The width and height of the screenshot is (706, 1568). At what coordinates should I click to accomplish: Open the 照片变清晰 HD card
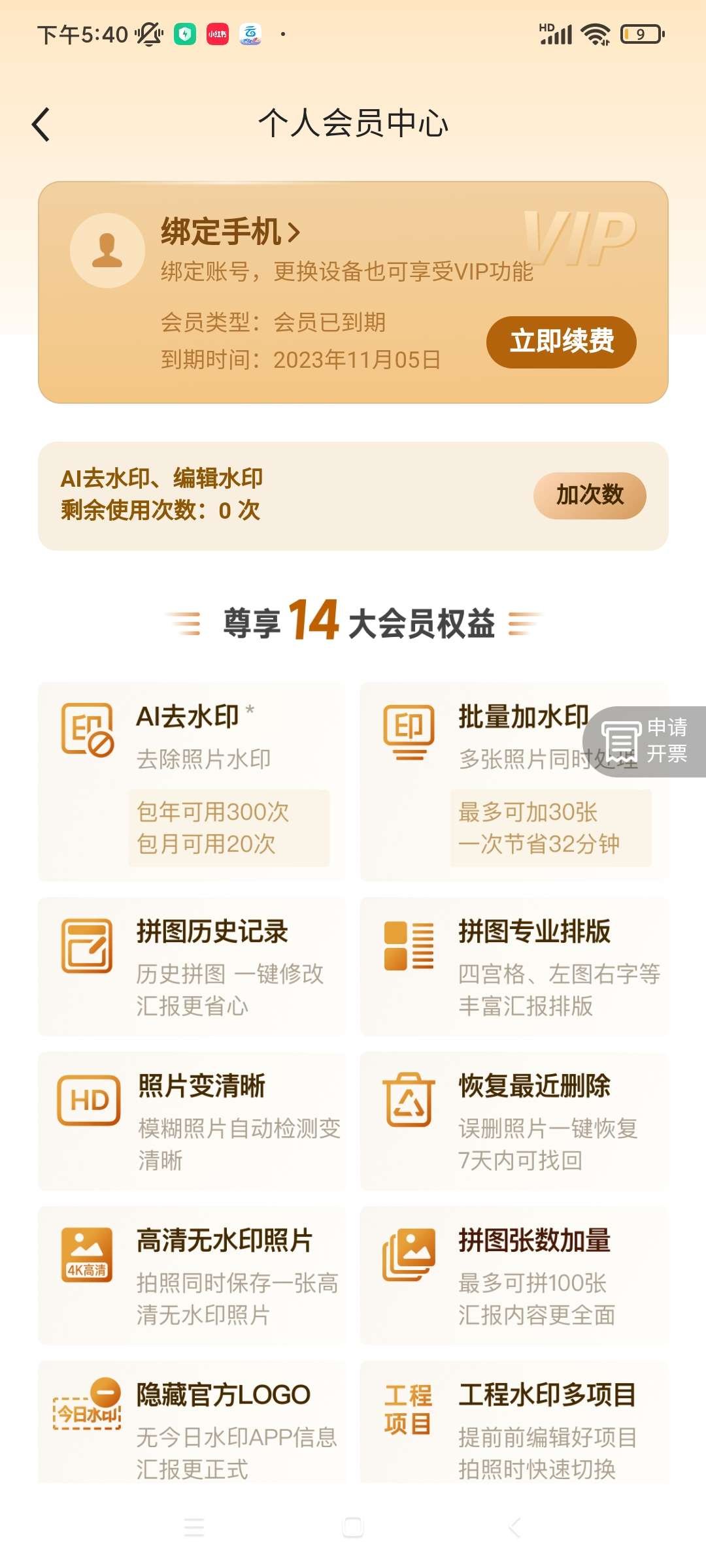click(191, 1121)
